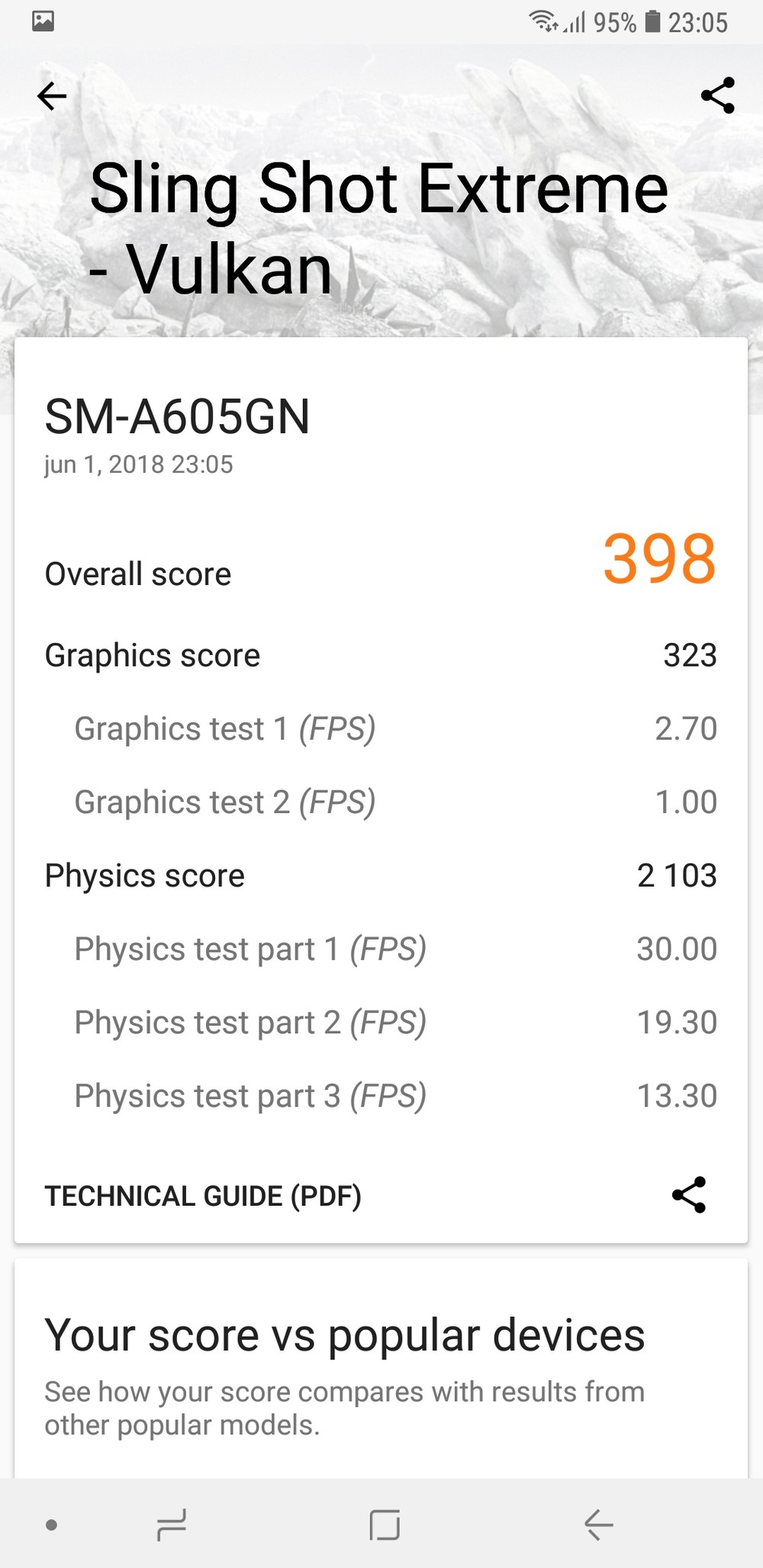
Task: Go back using the top-left arrow
Action: click(x=52, y=96)
